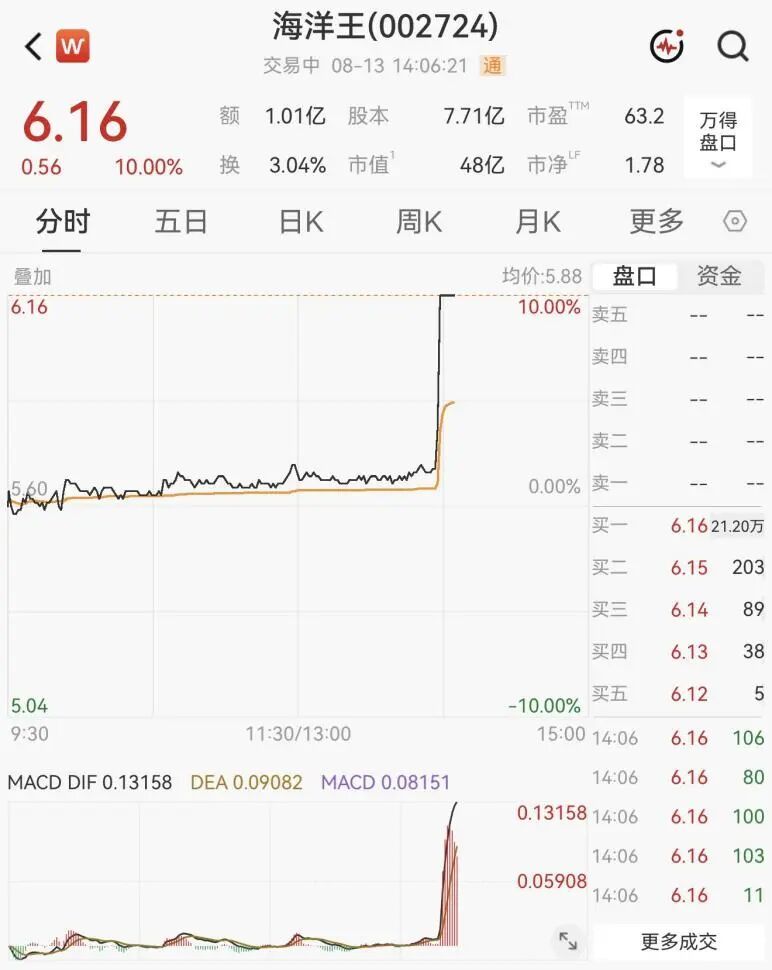Open the chart settings hexagon icon
Screen dimensions: 772x970
pyautogui.click(x=735, y=221)
